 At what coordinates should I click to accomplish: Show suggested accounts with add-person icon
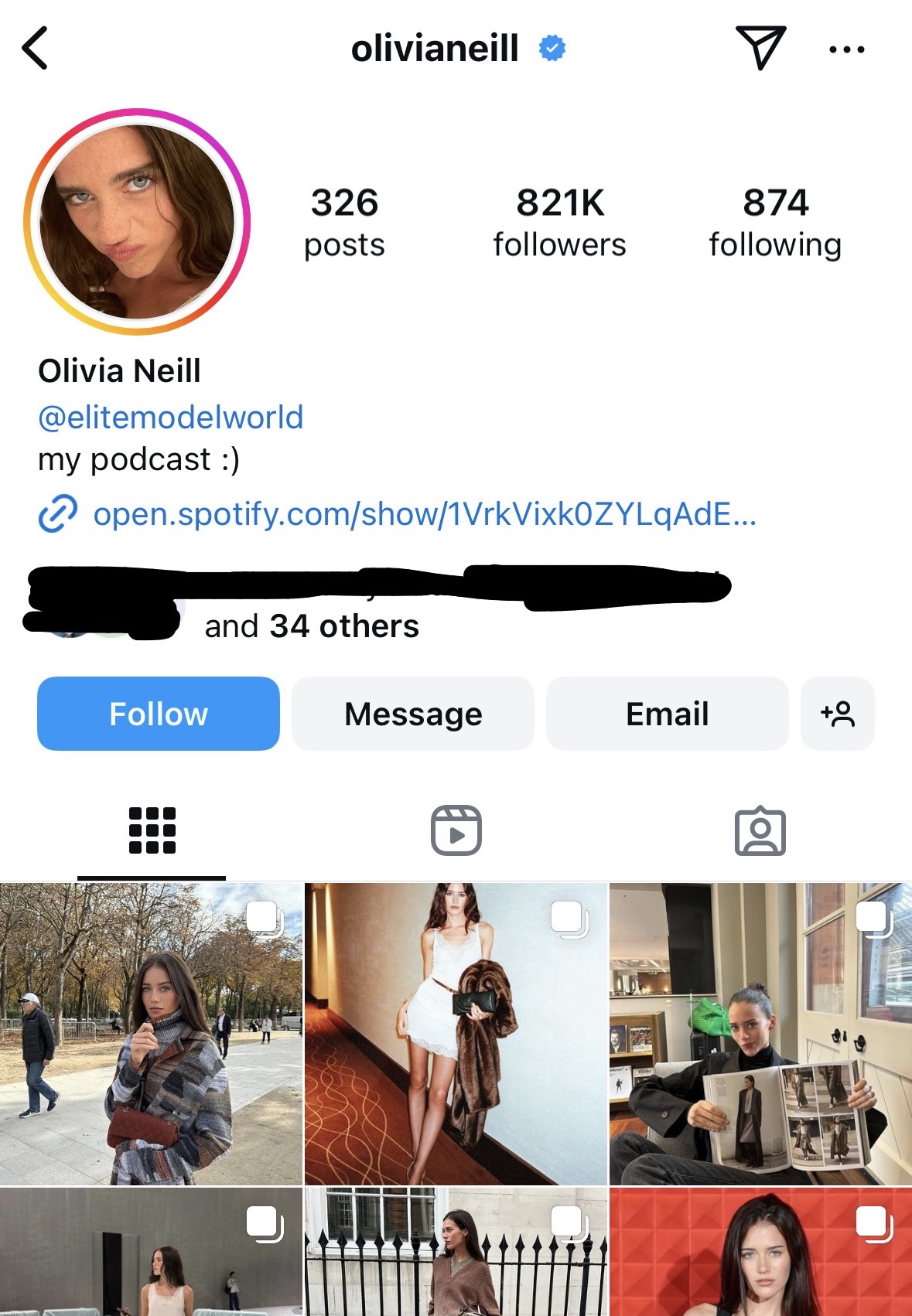click(x=838, y=714)
